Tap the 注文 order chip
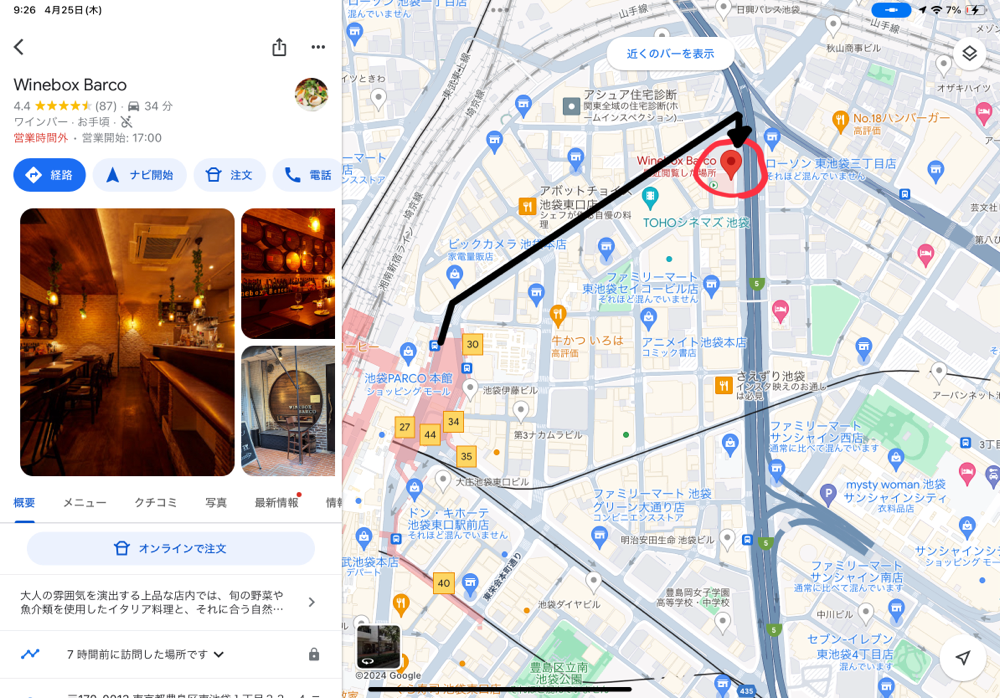Image resolution: width=1000 pixels, height=698 pixels. pos(229,175)
